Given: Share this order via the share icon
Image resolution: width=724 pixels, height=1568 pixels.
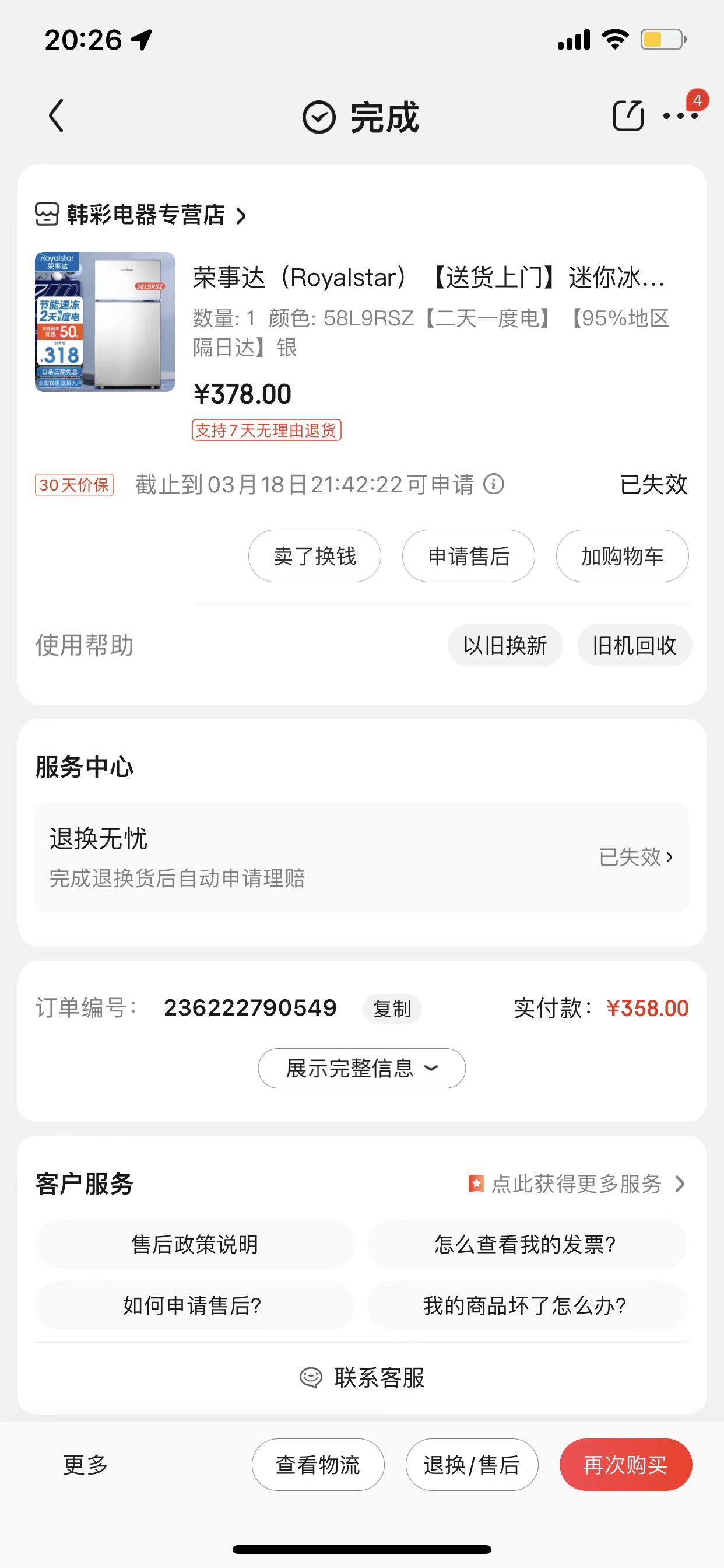Looking at the screenshot, I should (x=628, y=115).
